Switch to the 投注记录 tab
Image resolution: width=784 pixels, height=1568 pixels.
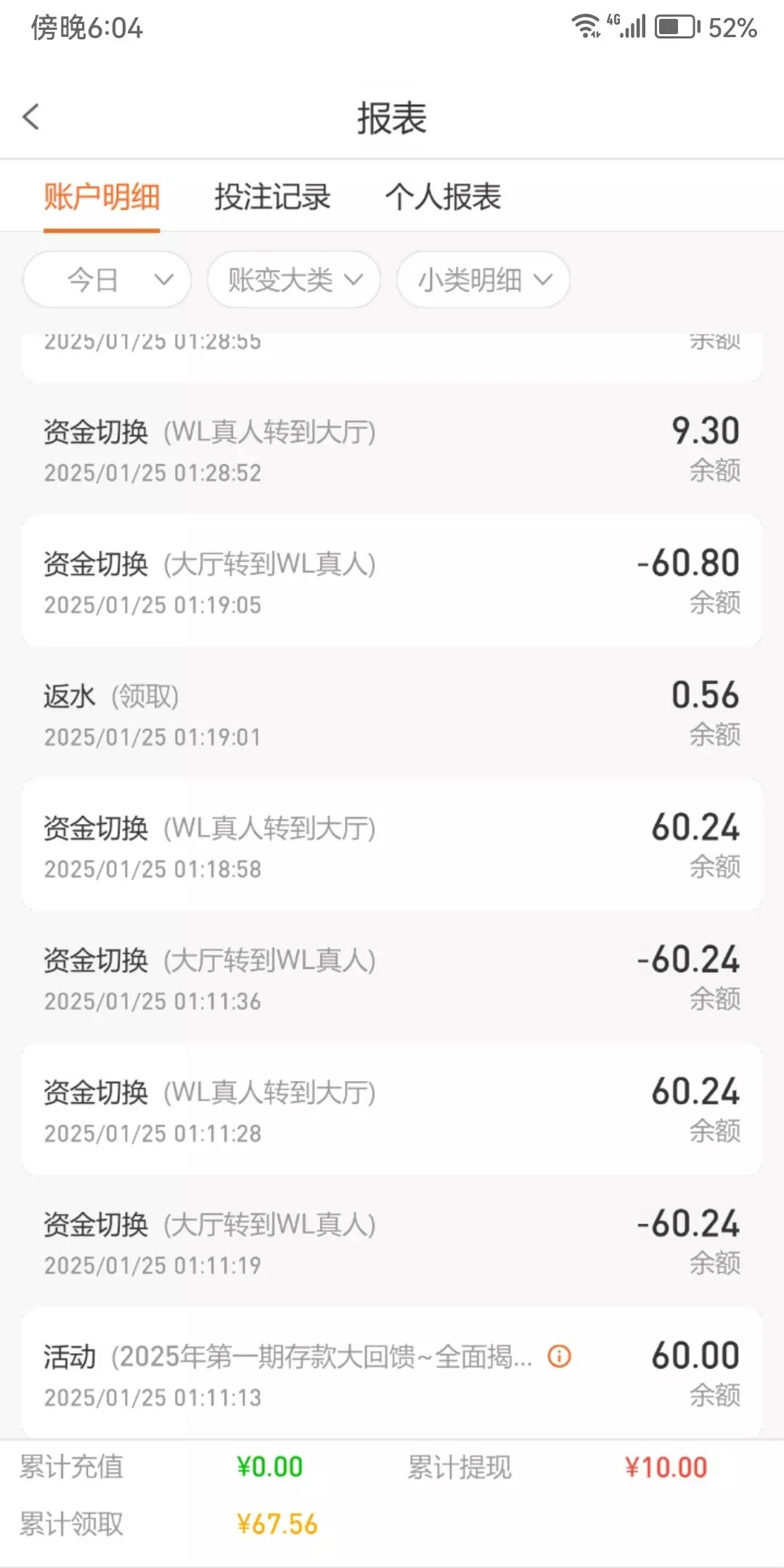[x=273, y=197]
